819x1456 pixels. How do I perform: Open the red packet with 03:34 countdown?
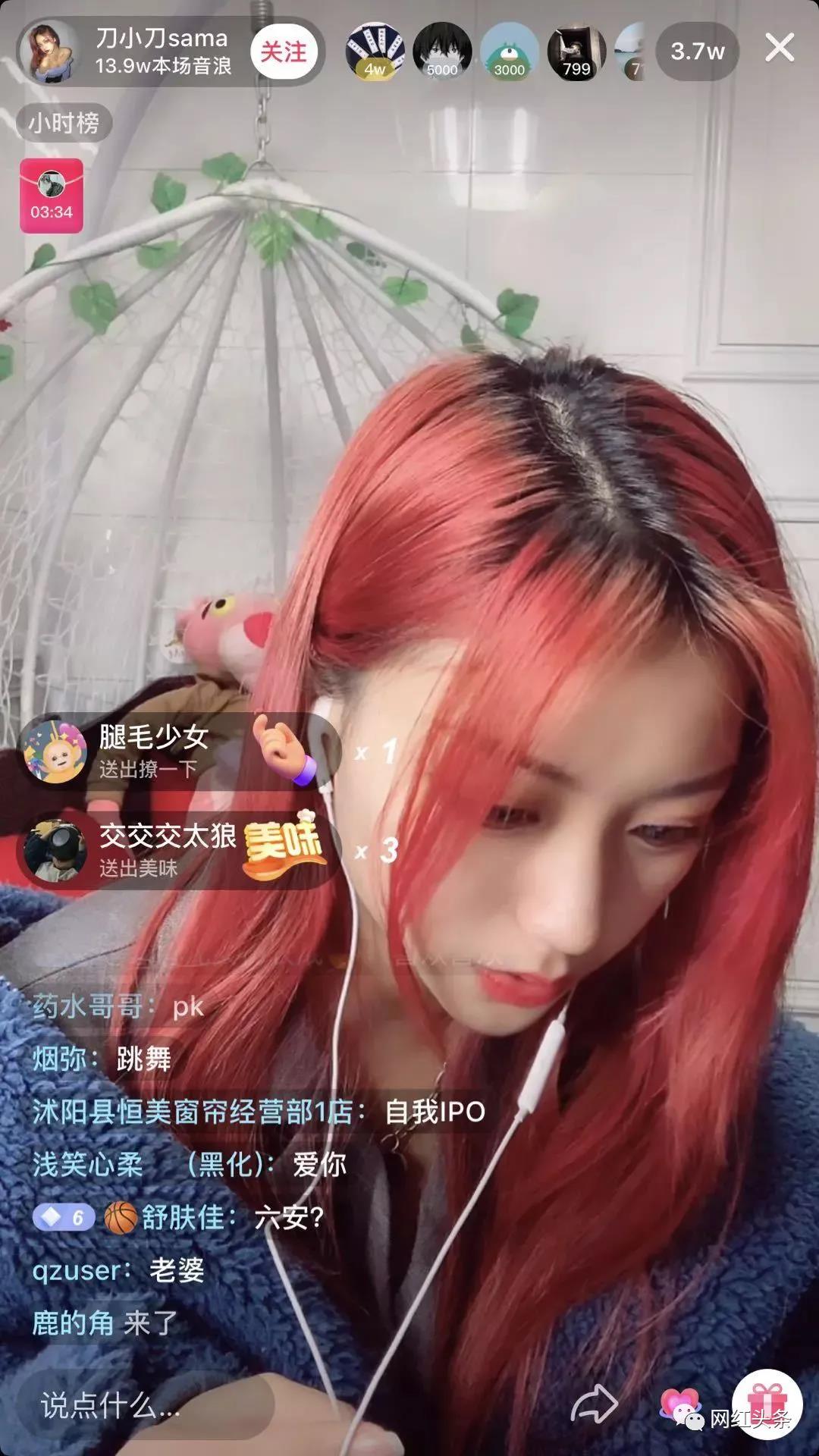point(51,195)
